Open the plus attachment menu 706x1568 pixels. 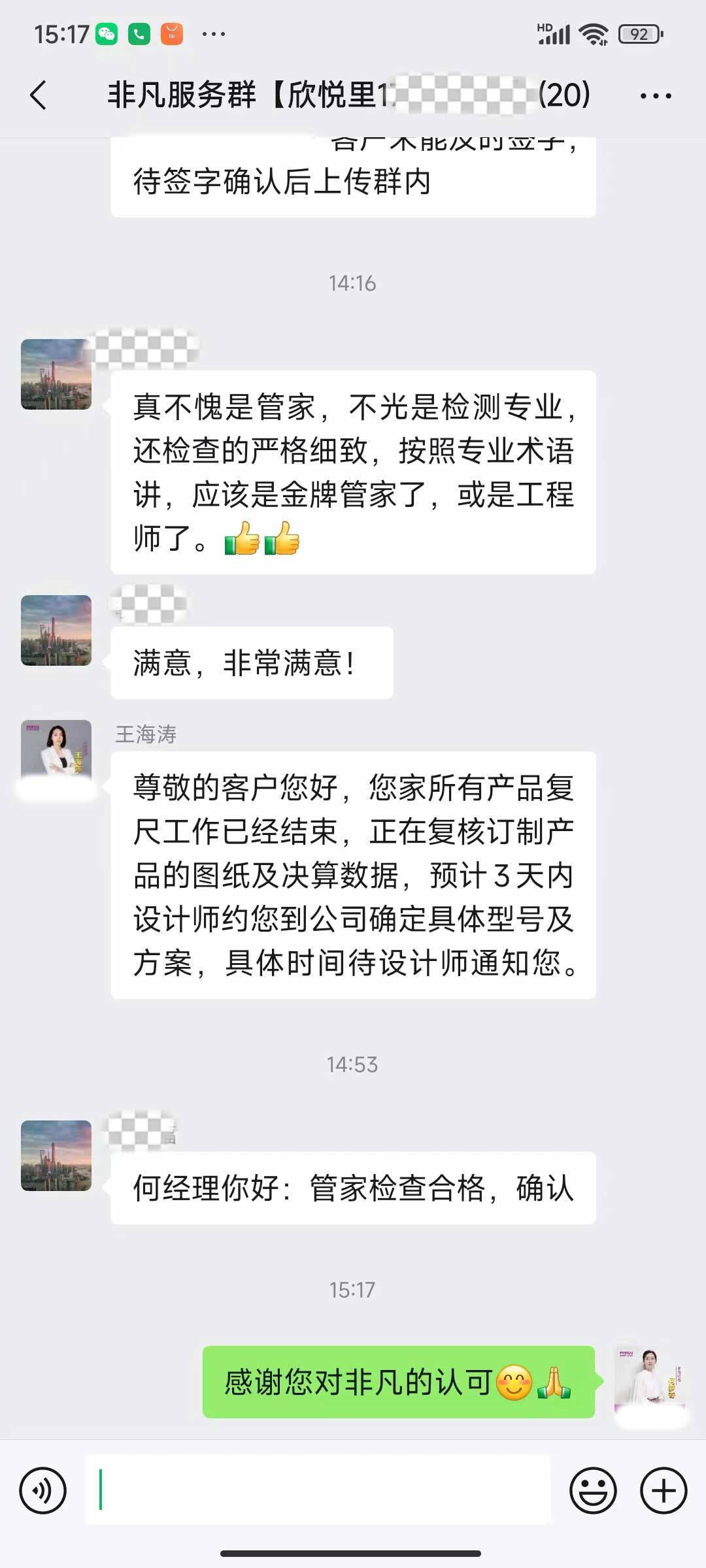pyautogui.click(x=663, y=1490)
